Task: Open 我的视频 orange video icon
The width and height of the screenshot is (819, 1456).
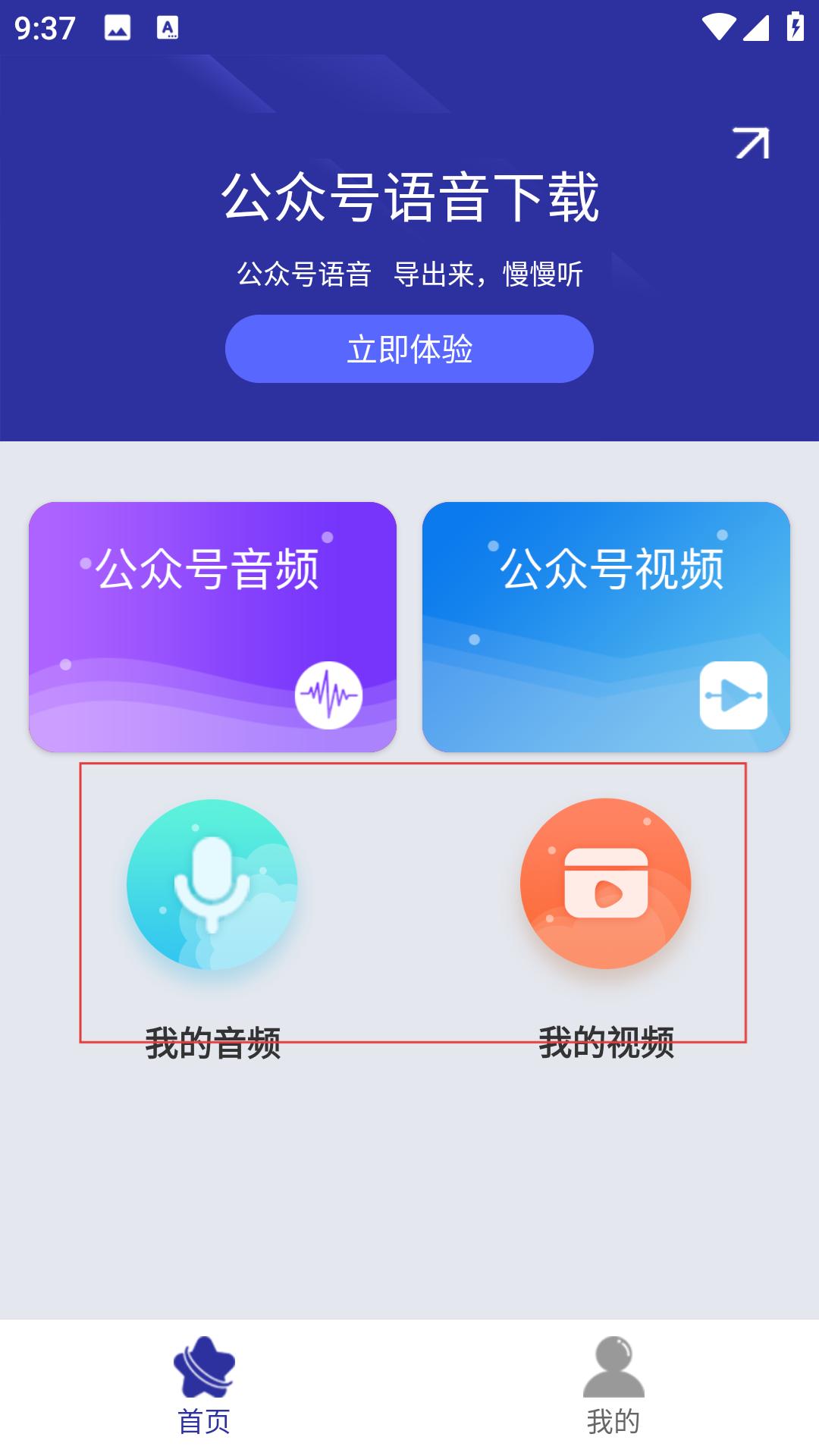Action: coord(605,884)
